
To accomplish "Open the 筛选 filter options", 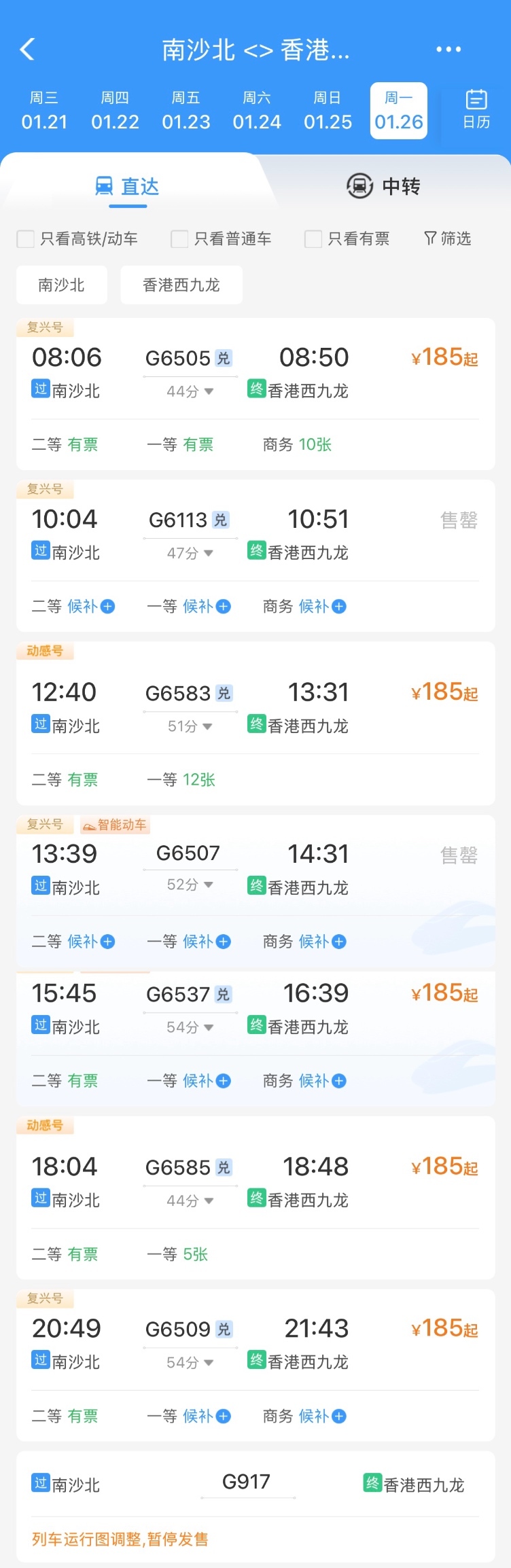I will click(x=447, y=238).
